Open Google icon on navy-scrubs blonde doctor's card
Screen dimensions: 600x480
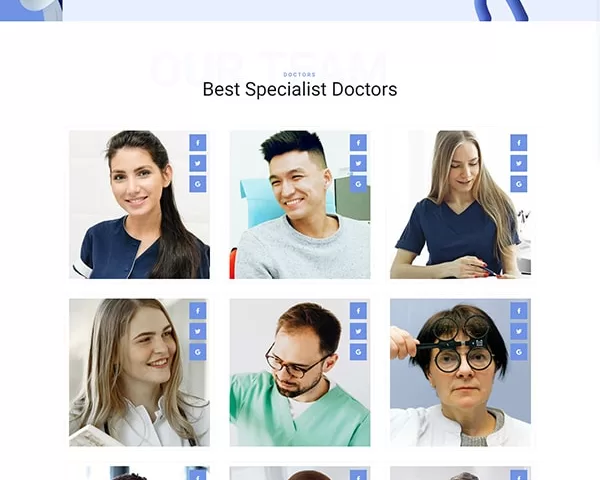tap(518, 184)
